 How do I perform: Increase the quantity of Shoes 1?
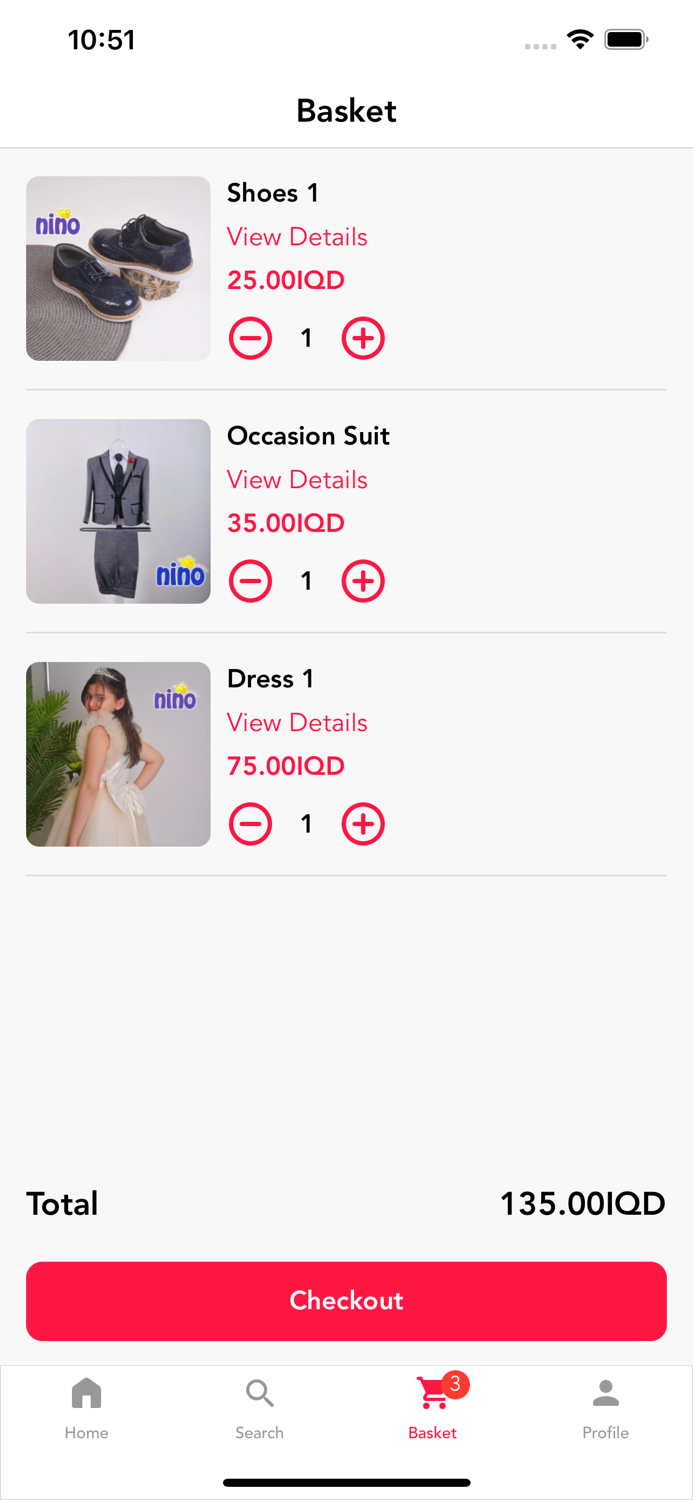coord(363,339)
